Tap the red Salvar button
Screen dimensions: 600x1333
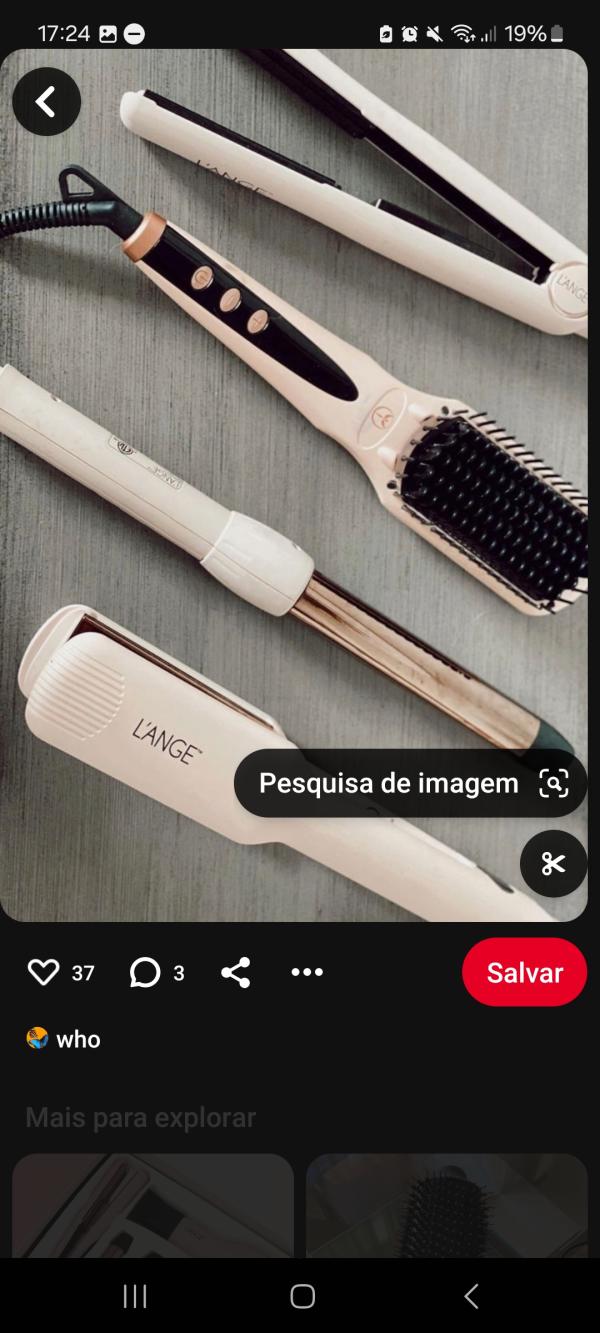coord(524,972)
